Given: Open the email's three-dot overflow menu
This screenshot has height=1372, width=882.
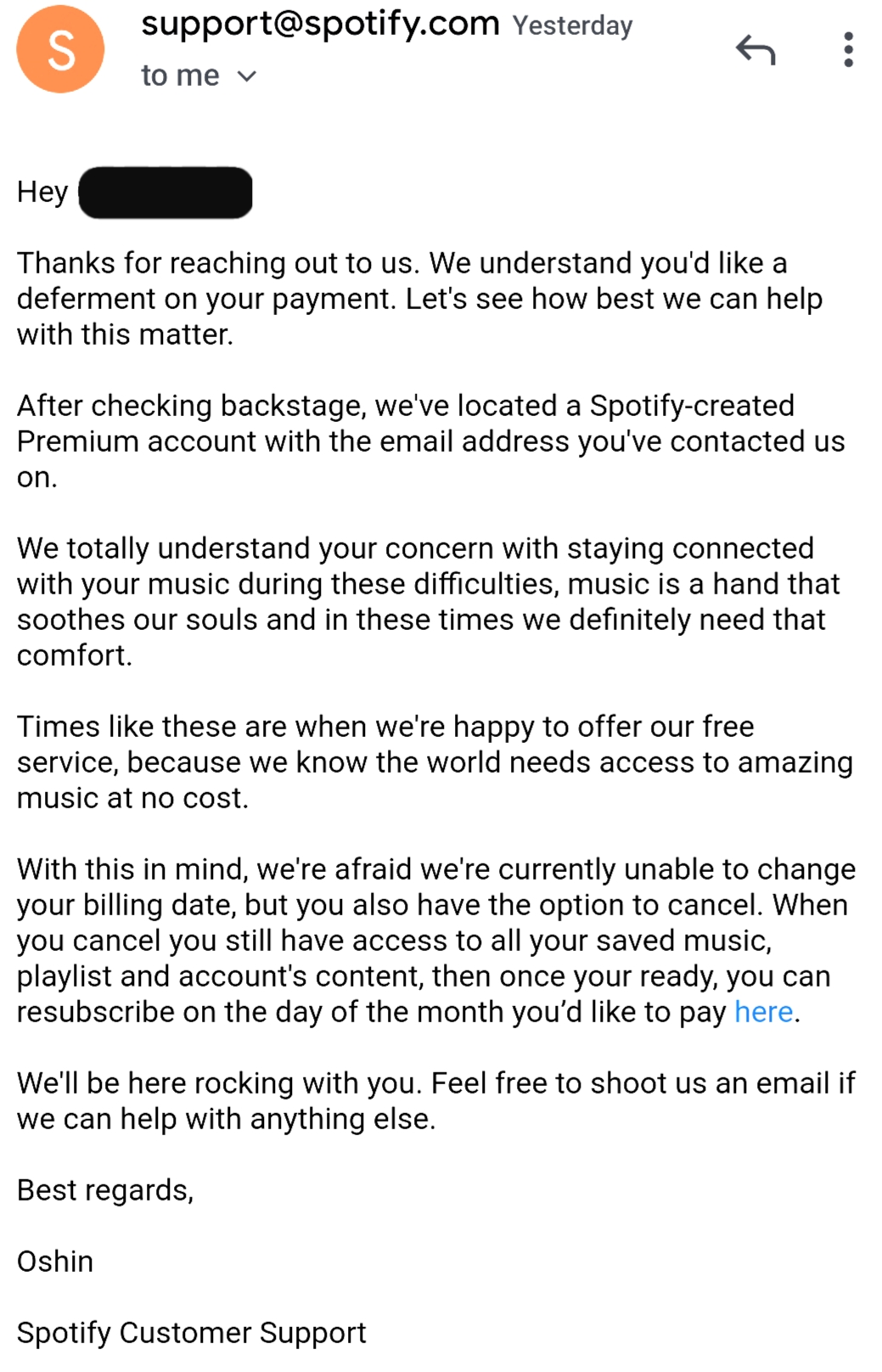Looking at the screenshot, I should (847, 51).
